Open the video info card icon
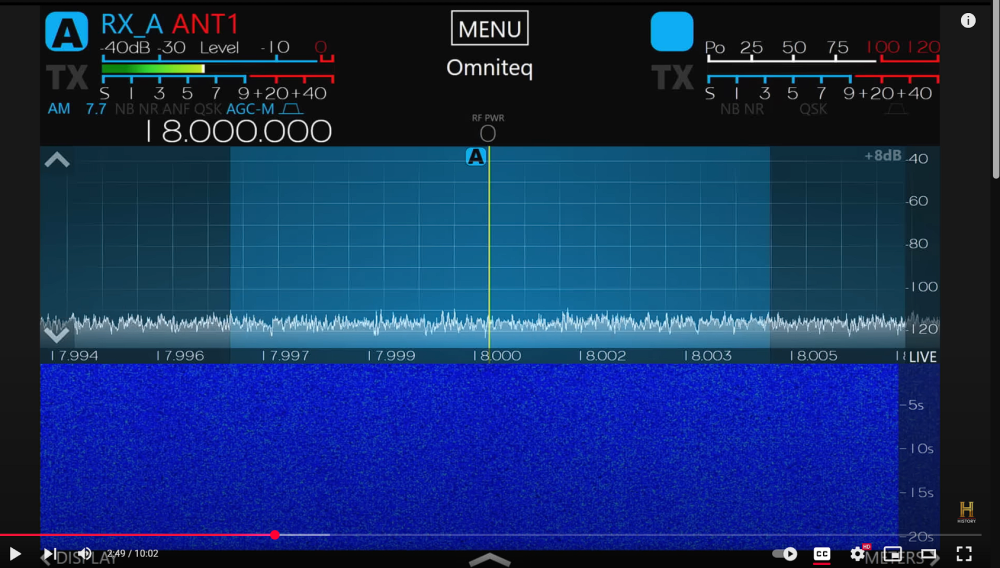Screen dimensions: 1000x568 coord(968,20)
